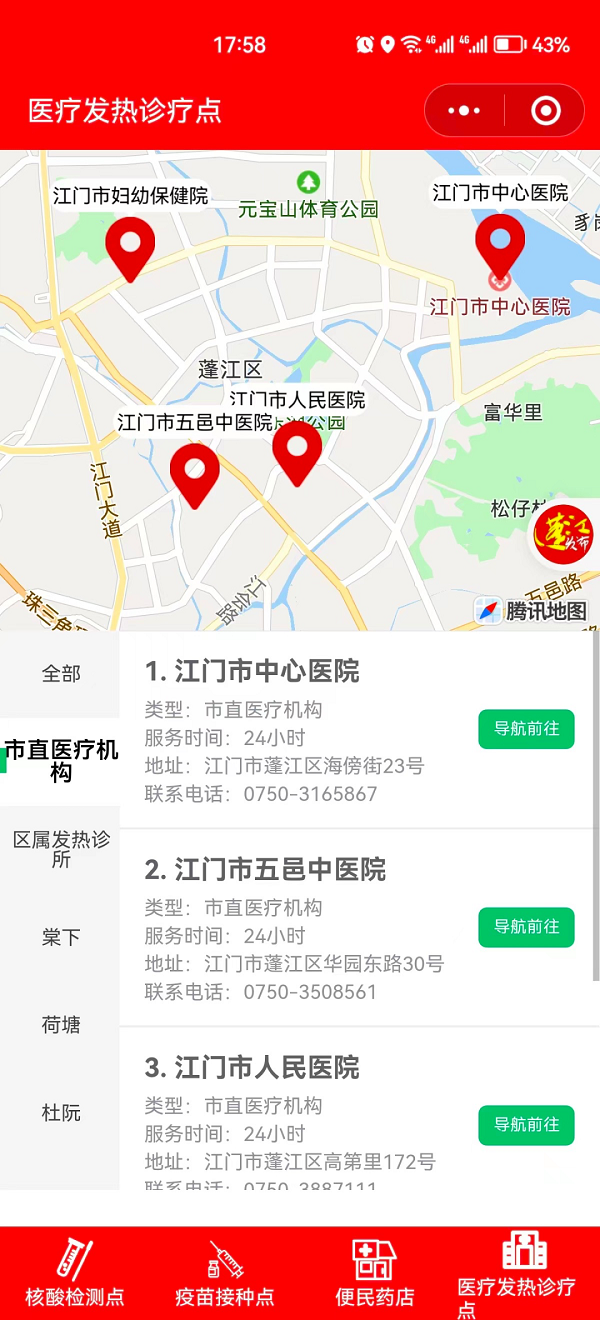Show 区属发热诊所 list

pos(60,849)
